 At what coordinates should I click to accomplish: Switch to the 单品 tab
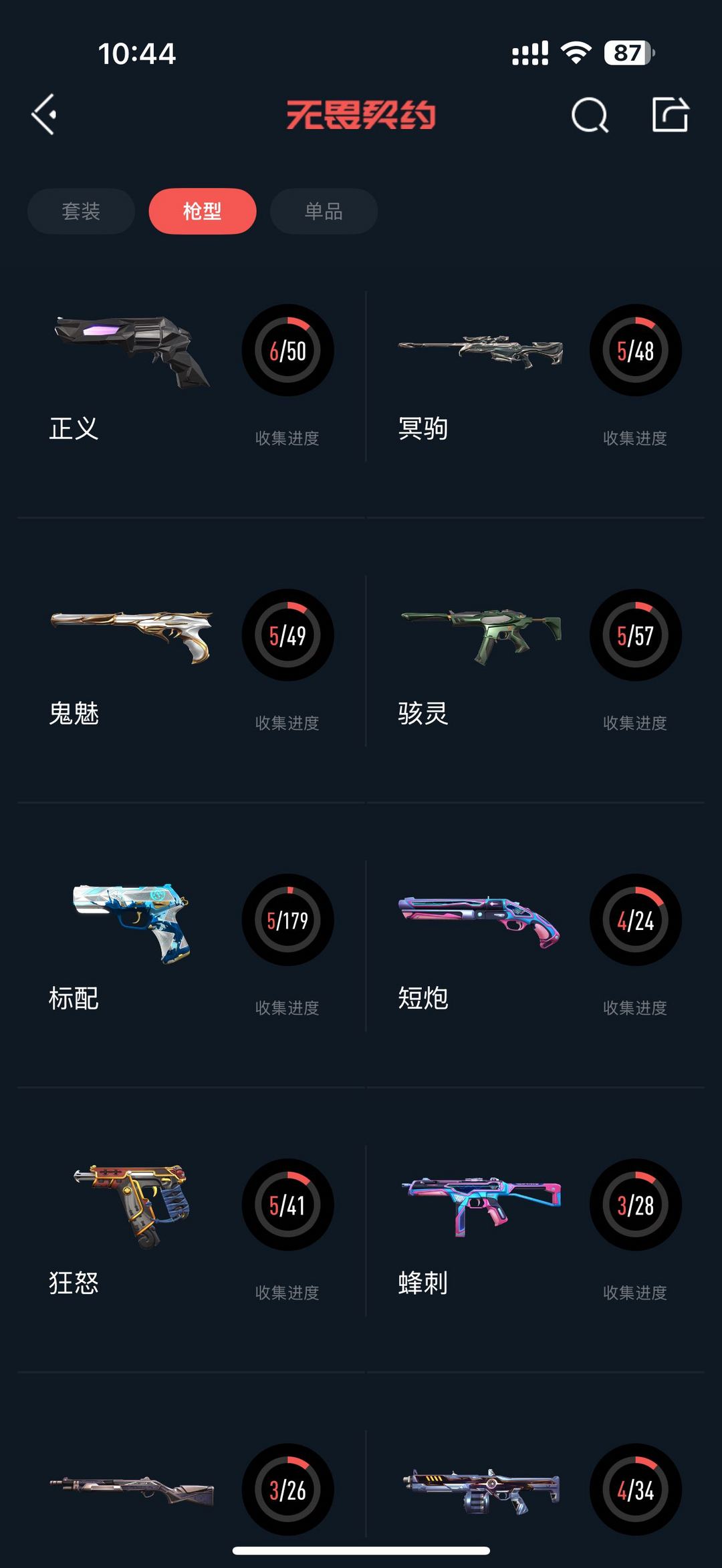[x=324, y=211]
